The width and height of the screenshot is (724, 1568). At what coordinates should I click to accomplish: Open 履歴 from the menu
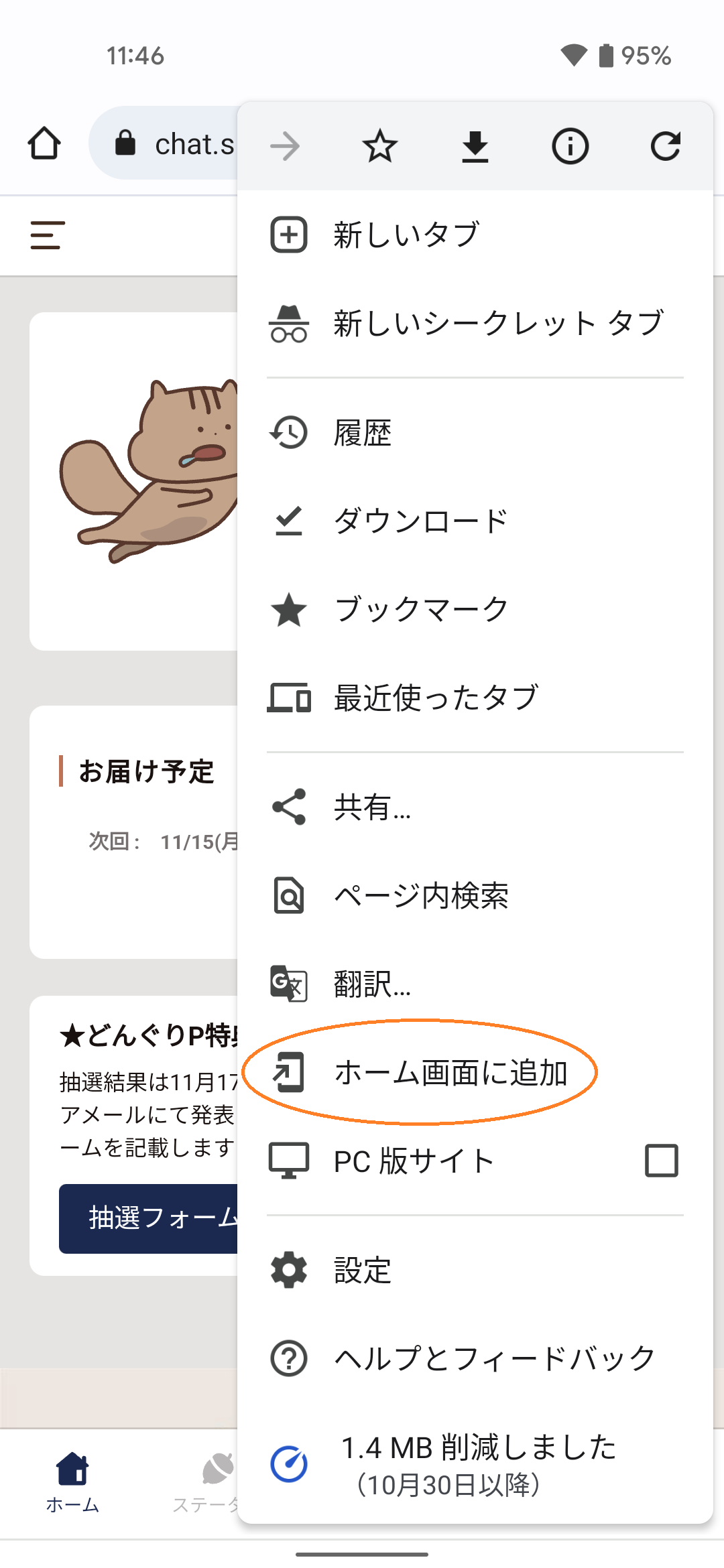pyautogui.click(x=363, y=433)
